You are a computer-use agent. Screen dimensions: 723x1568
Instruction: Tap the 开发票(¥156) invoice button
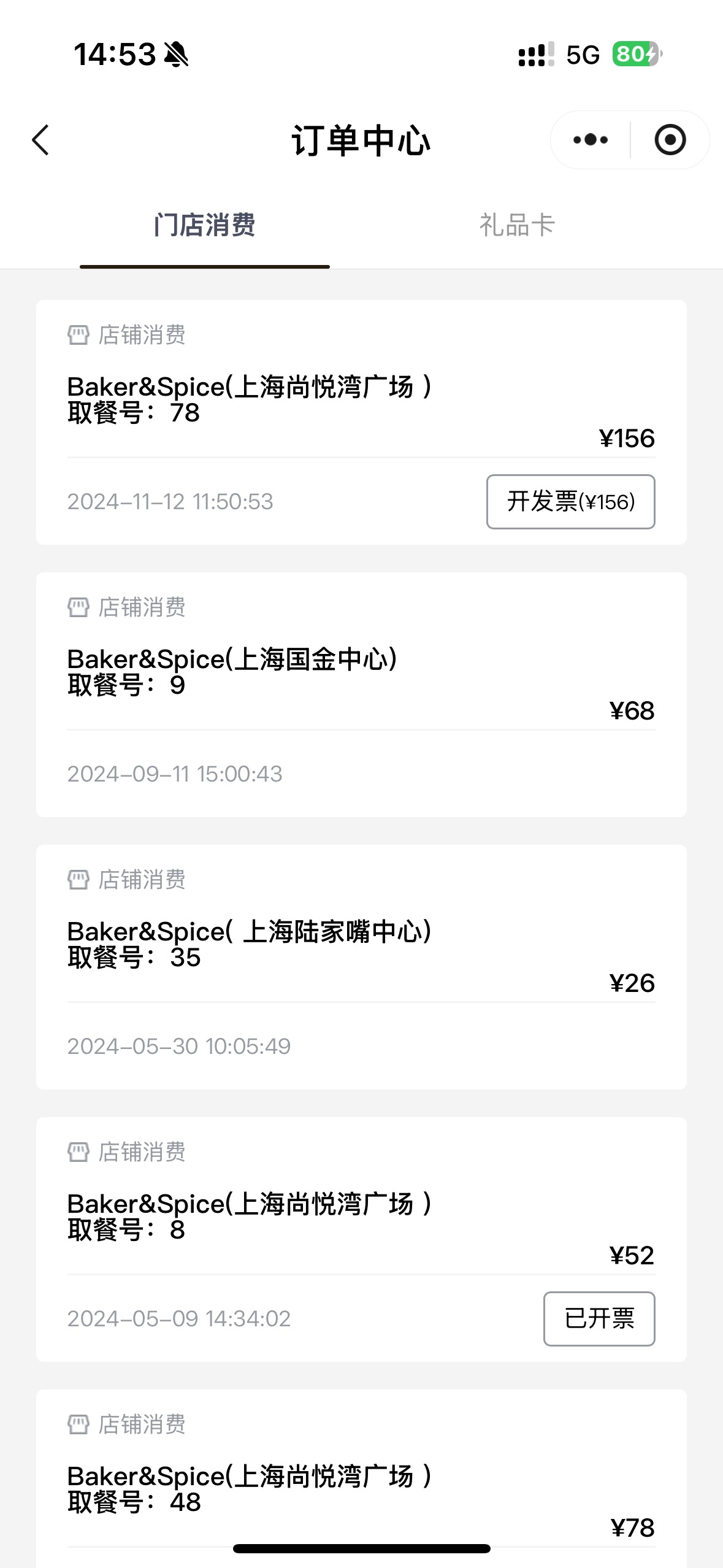570,502
